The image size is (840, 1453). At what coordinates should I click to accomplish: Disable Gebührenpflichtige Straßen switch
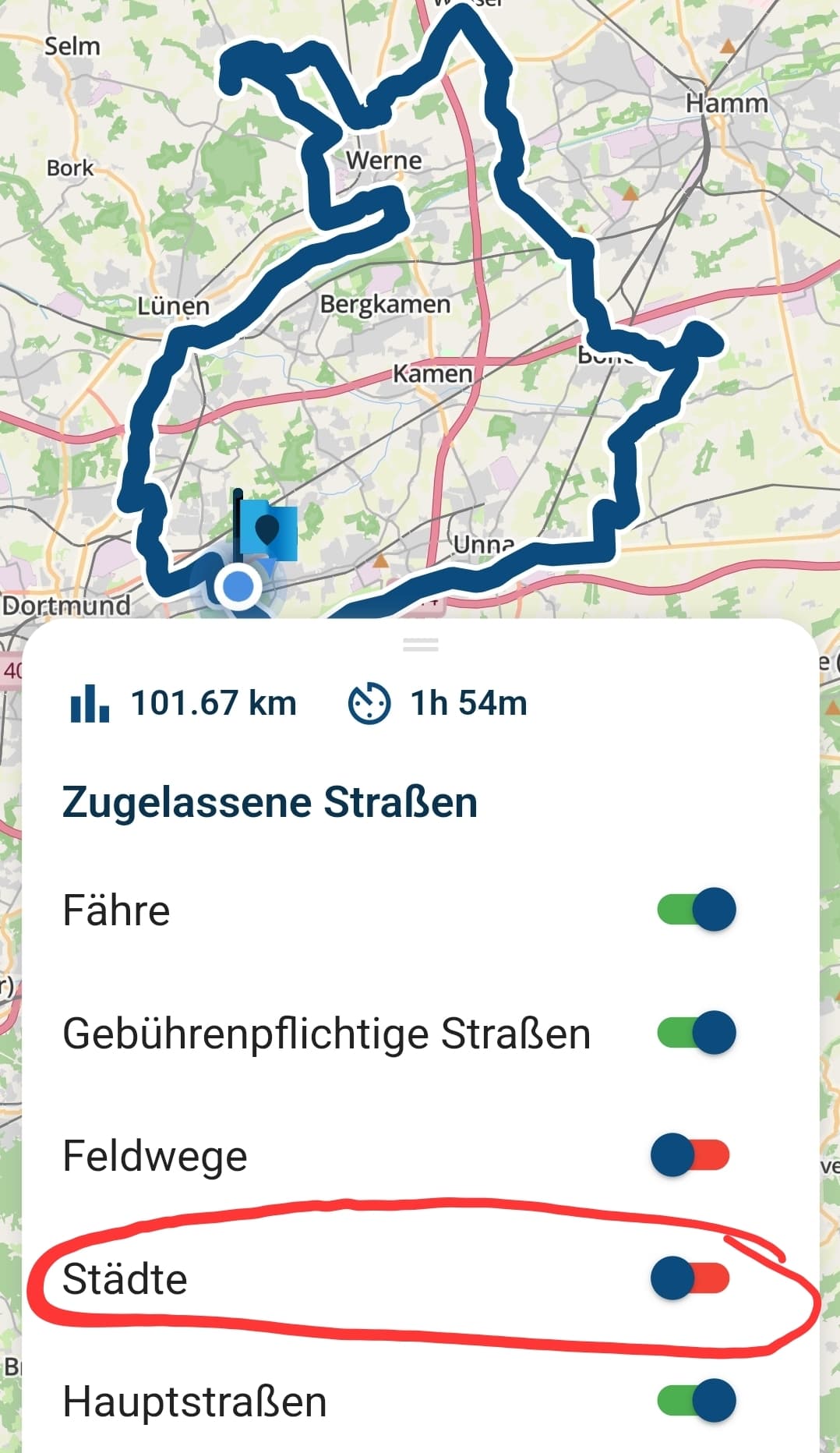coord(696,1032)
